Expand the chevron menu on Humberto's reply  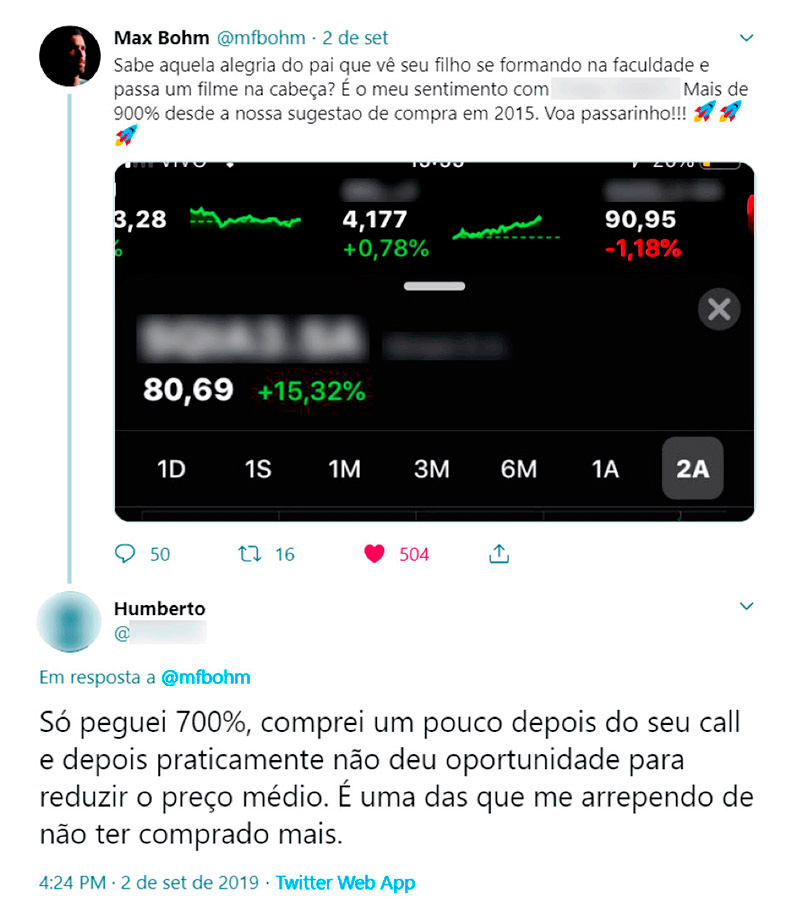click(x=746, y=607)
